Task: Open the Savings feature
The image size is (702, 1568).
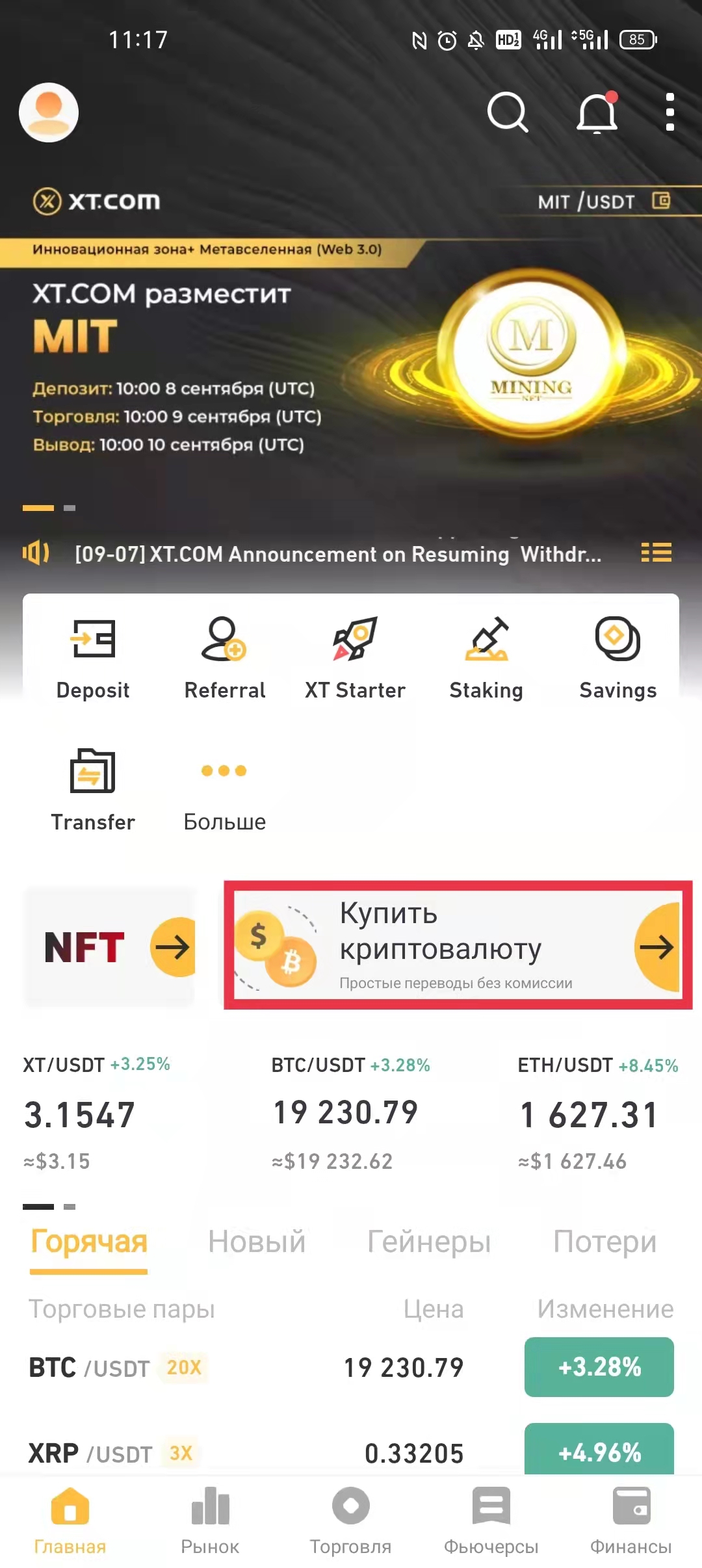Action: tap(617, 657)
